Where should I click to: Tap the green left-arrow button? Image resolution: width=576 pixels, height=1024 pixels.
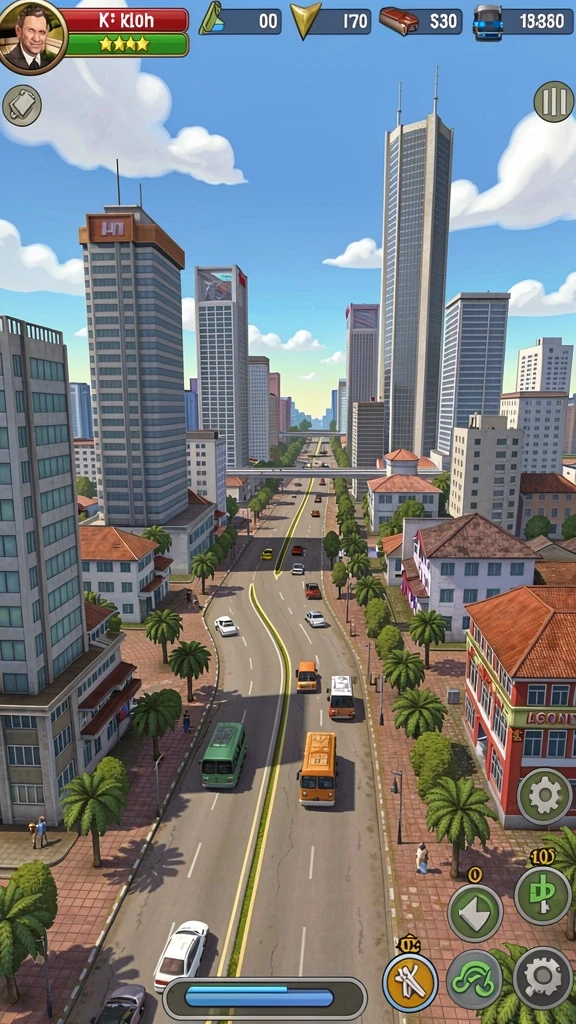pyautogui.click(x=475, y=913)
